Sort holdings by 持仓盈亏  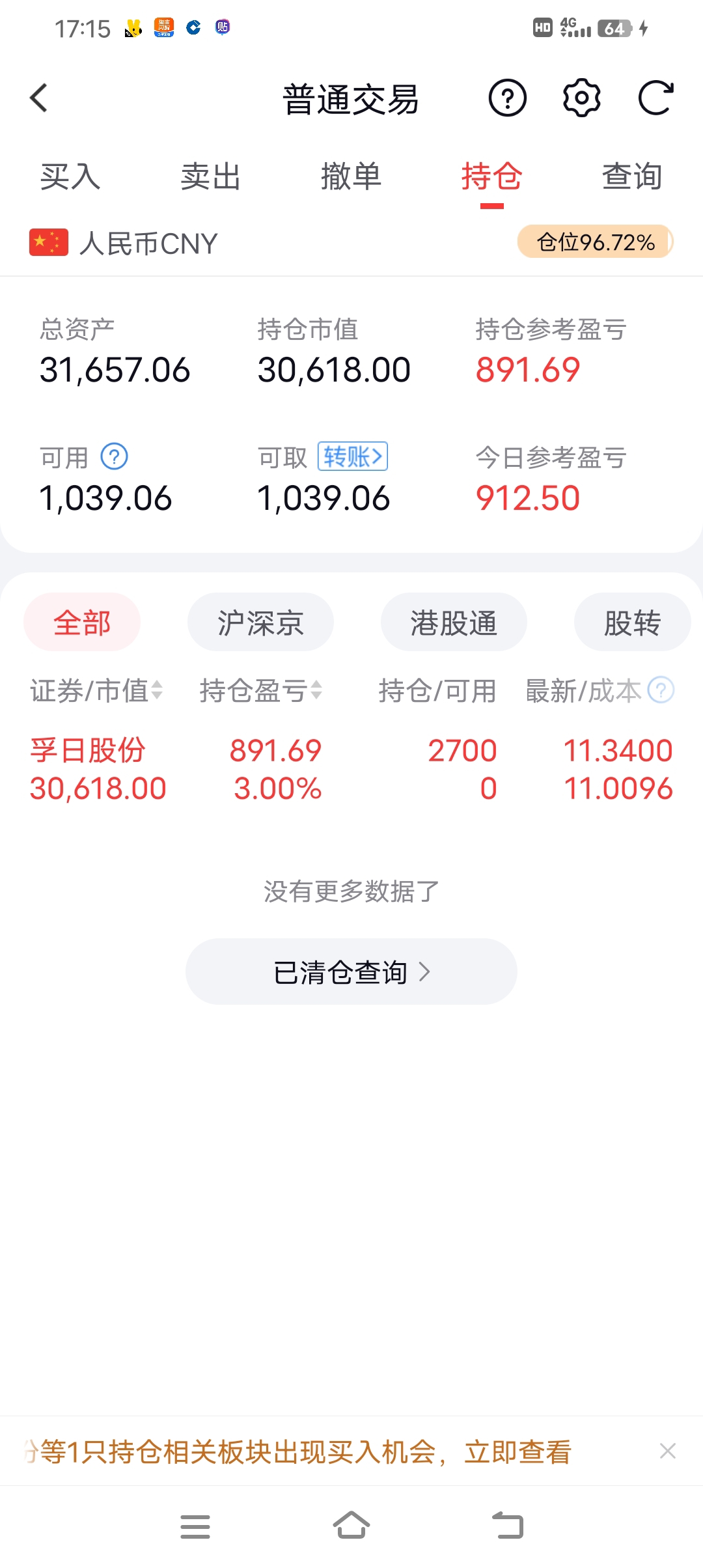[260, 690]
